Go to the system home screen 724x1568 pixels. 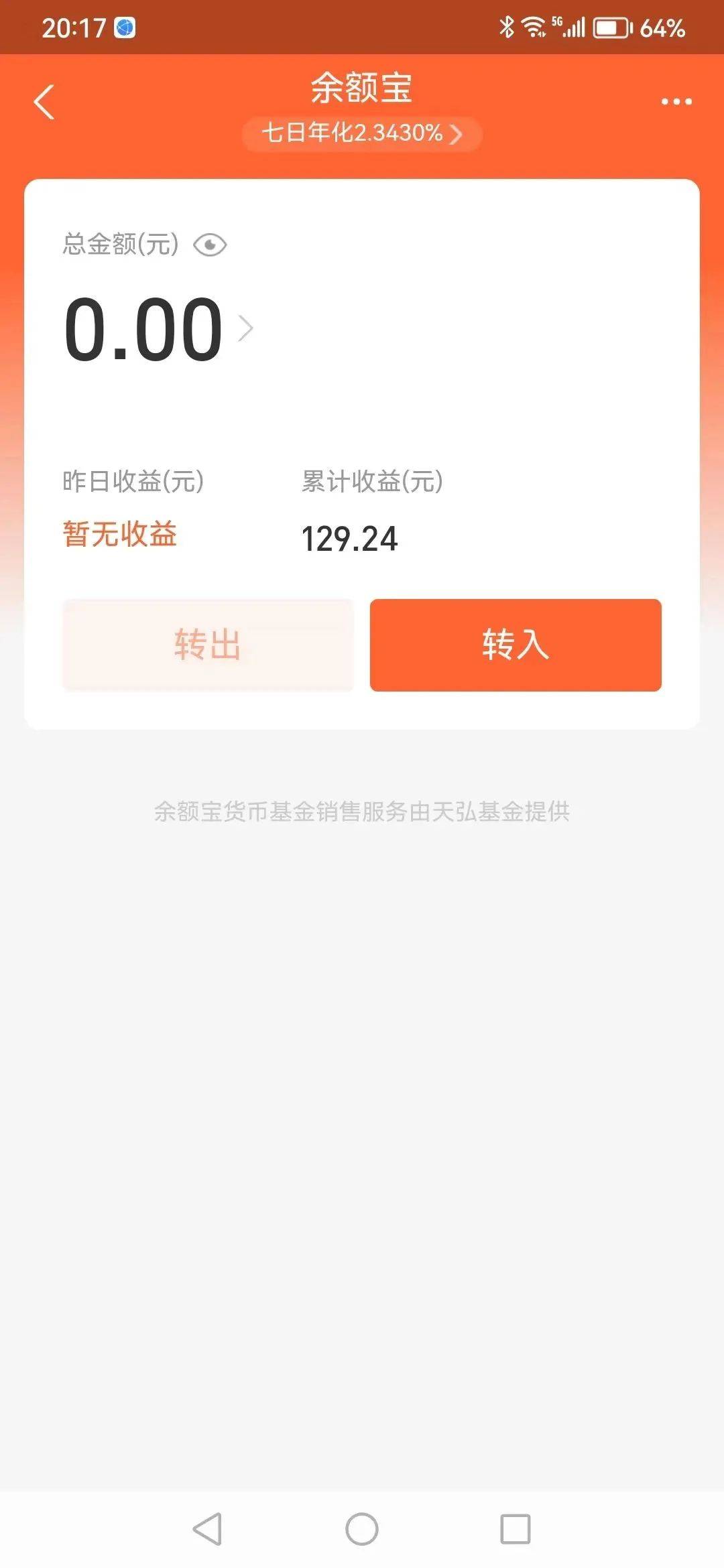[362, 1529]
